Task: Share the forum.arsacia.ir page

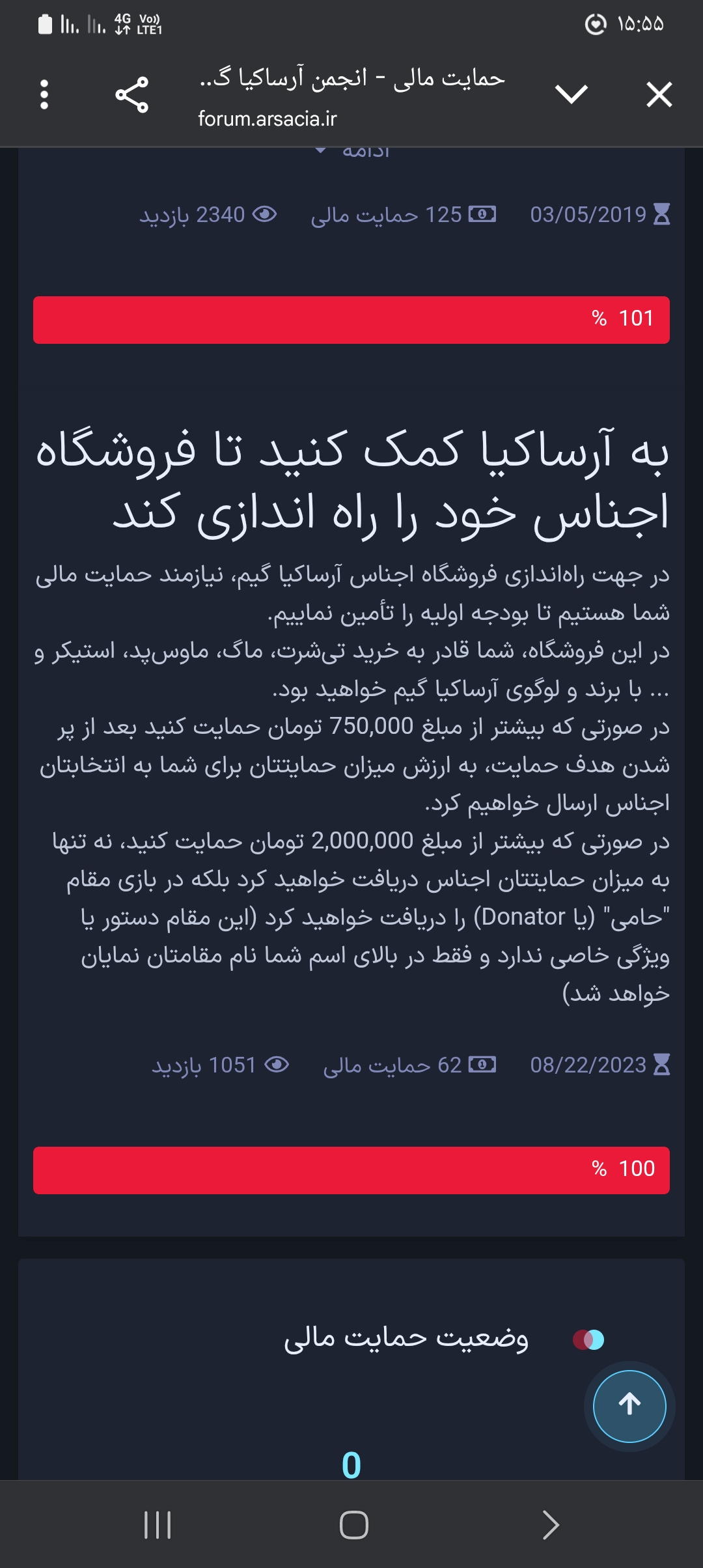Action: (132, 95)
